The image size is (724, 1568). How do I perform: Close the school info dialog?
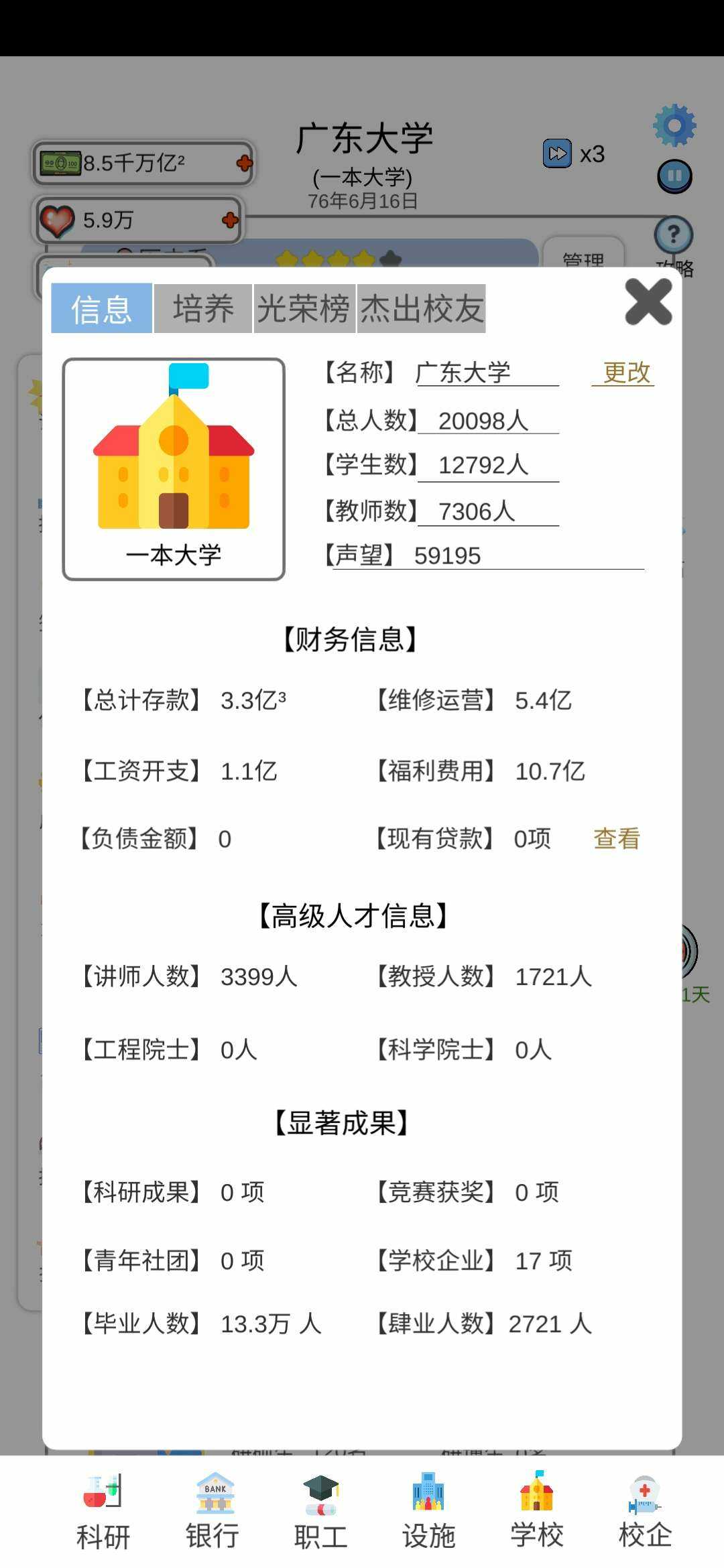(648, 303)
